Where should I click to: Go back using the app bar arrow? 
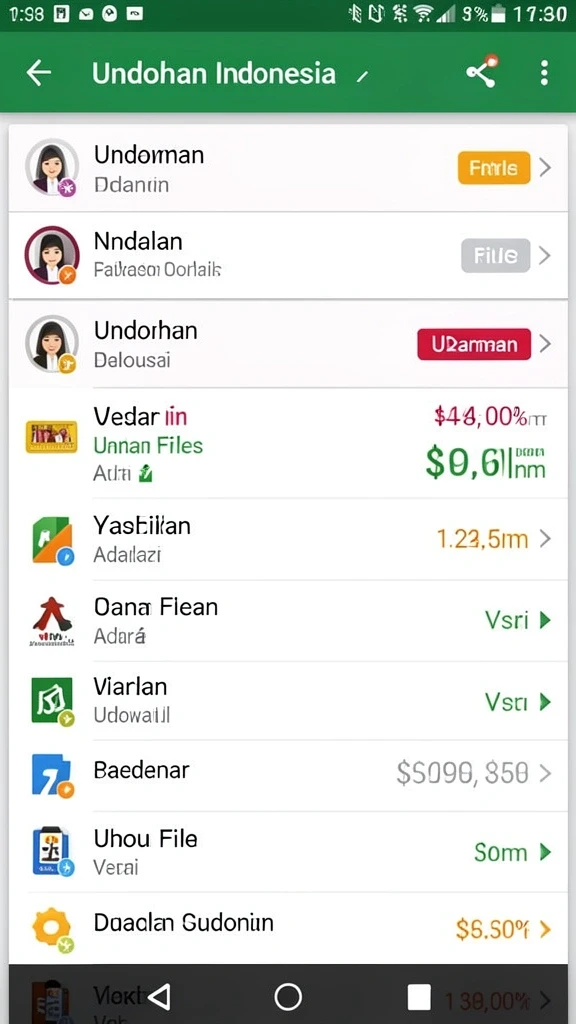pyautogui.click(x=39, y=73)
